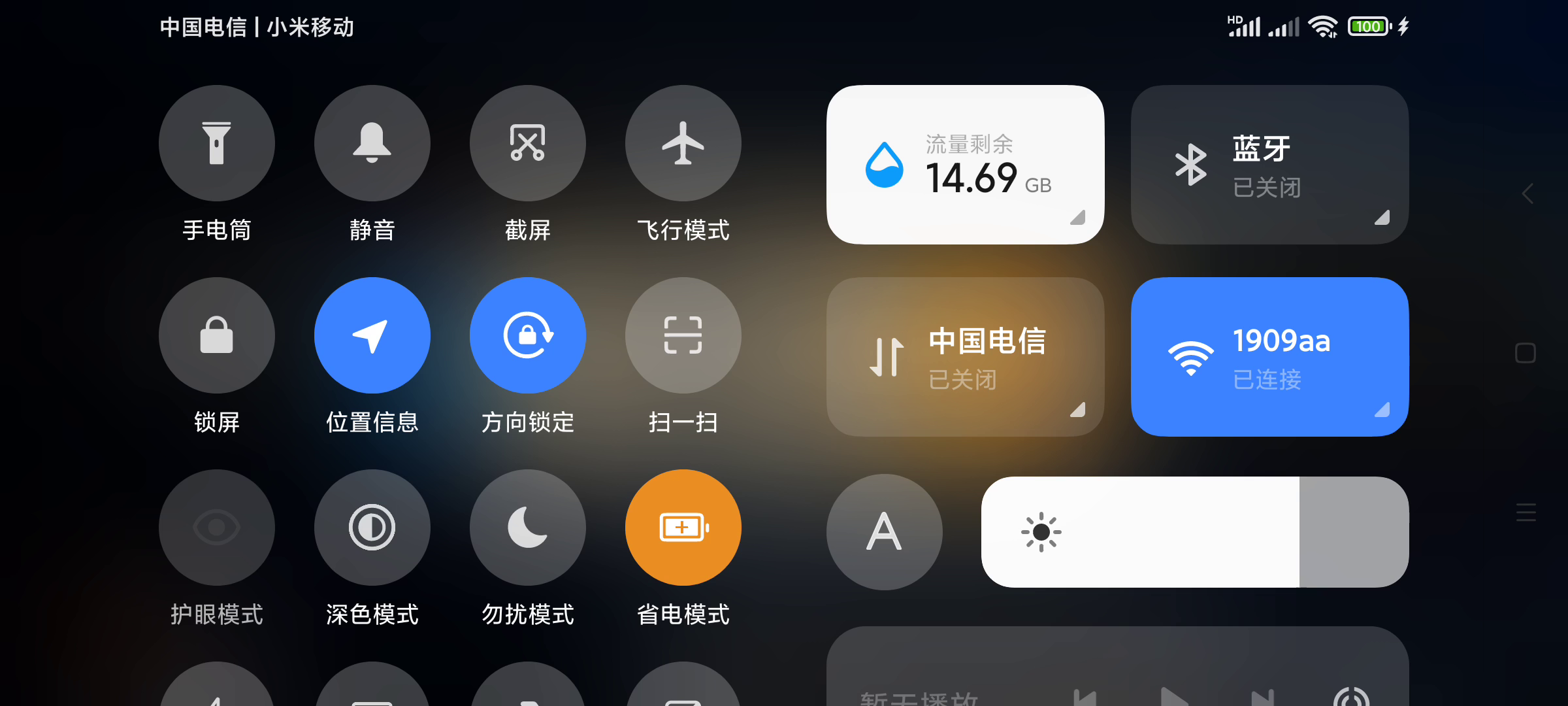Enable airplane mode (飞行模式)

[683, 143]
